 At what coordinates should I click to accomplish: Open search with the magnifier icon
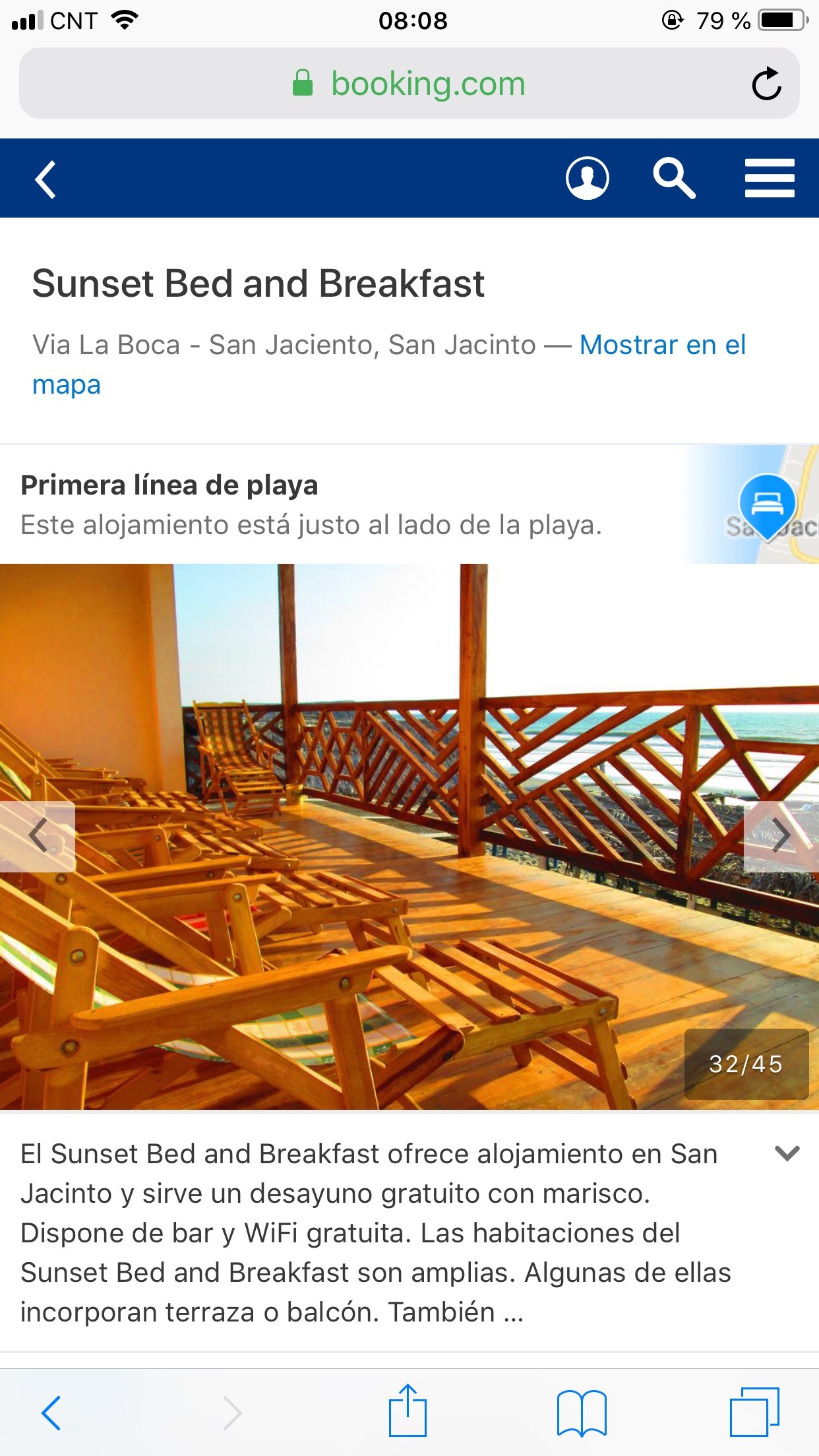pyautogui.click(x=674, y=178)
